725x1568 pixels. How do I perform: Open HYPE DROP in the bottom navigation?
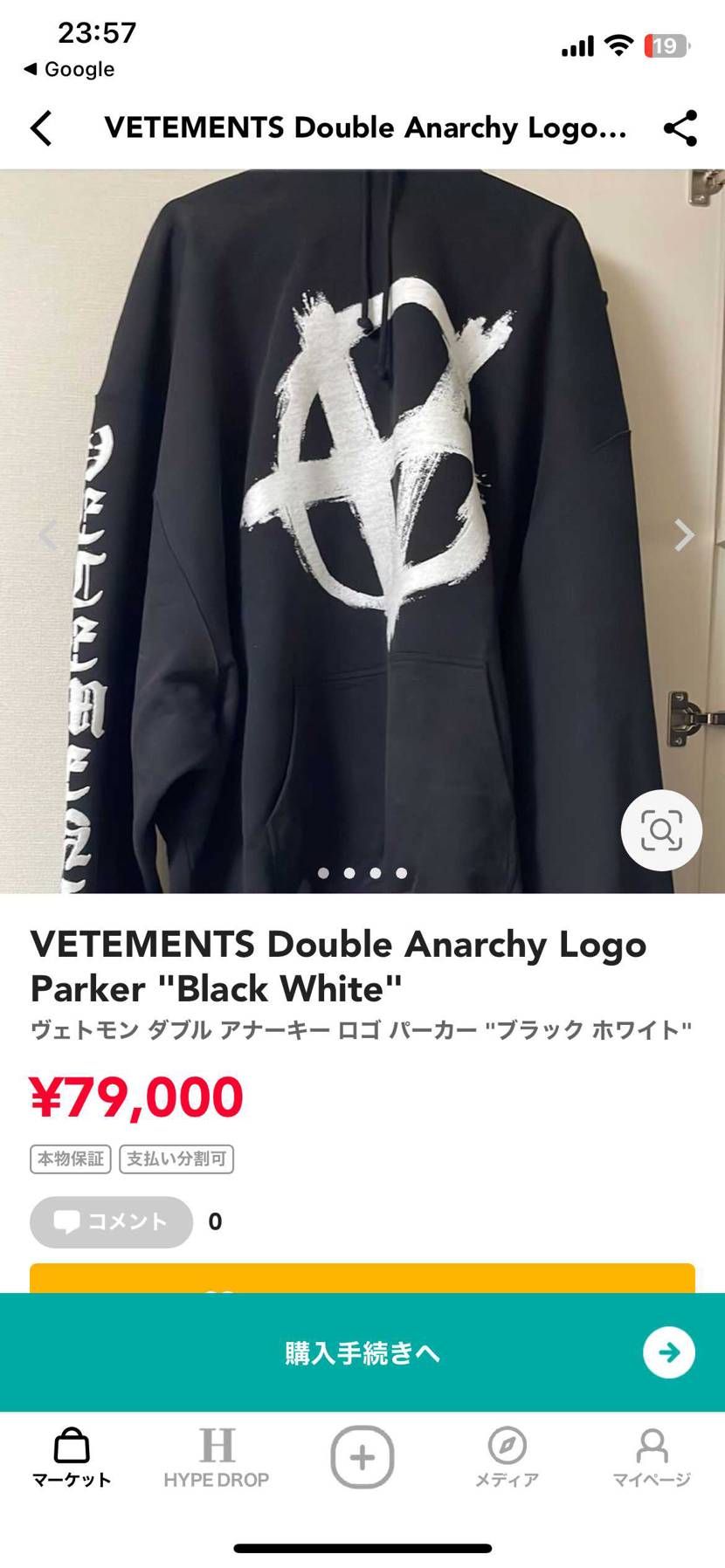click(217, 1456)
